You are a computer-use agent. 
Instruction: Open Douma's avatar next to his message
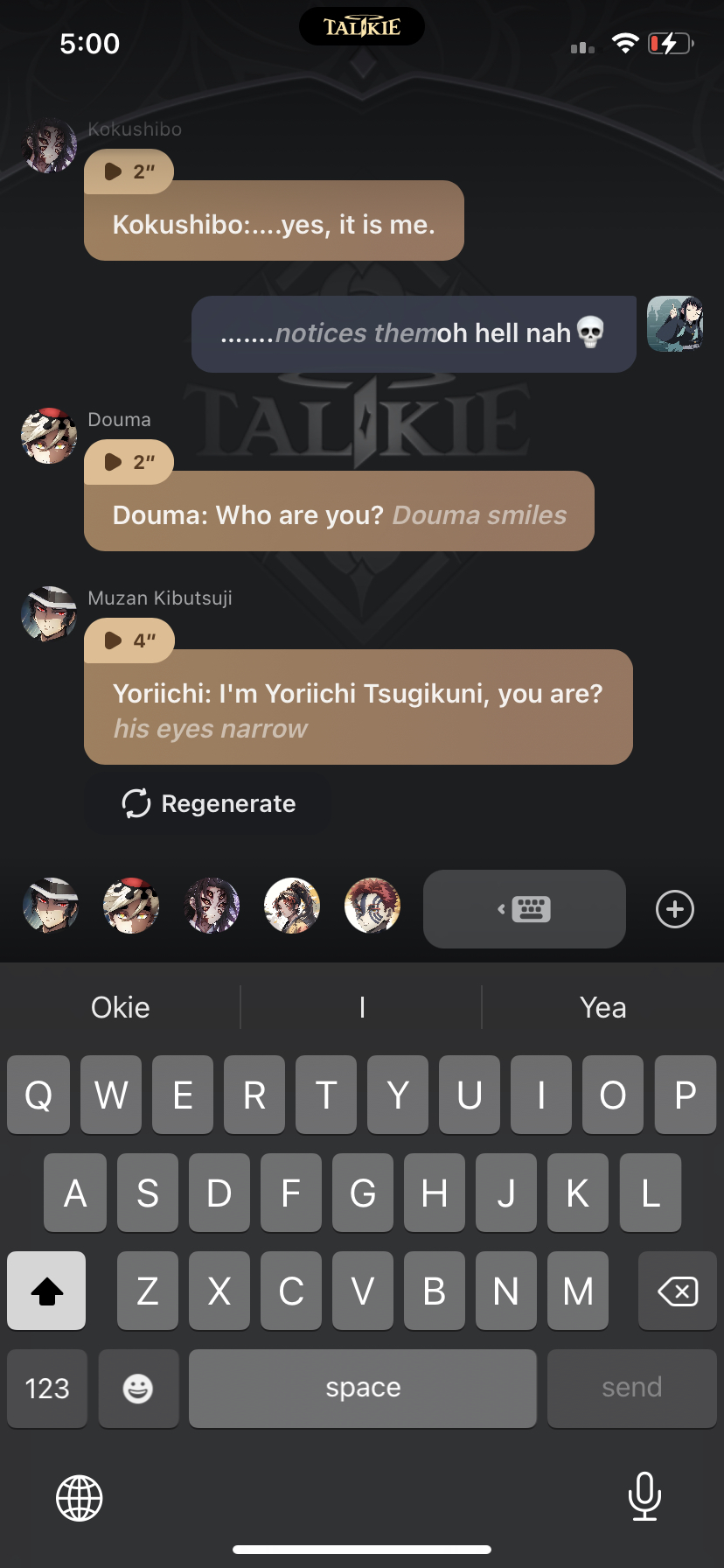click(x=49, y=436)
